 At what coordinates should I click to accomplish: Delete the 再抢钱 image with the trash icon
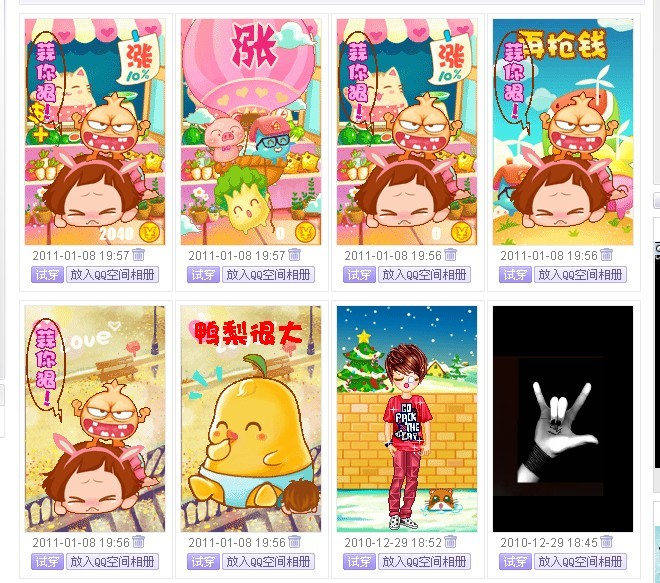click(607, 255)
